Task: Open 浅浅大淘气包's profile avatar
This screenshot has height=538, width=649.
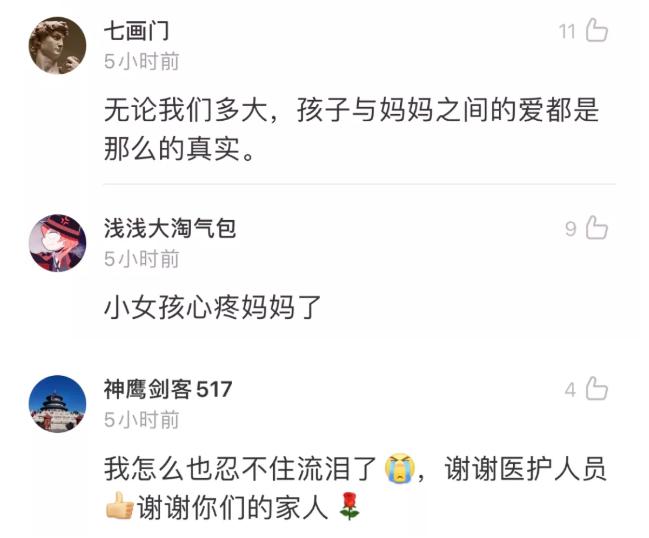Action: click(57, 243)
